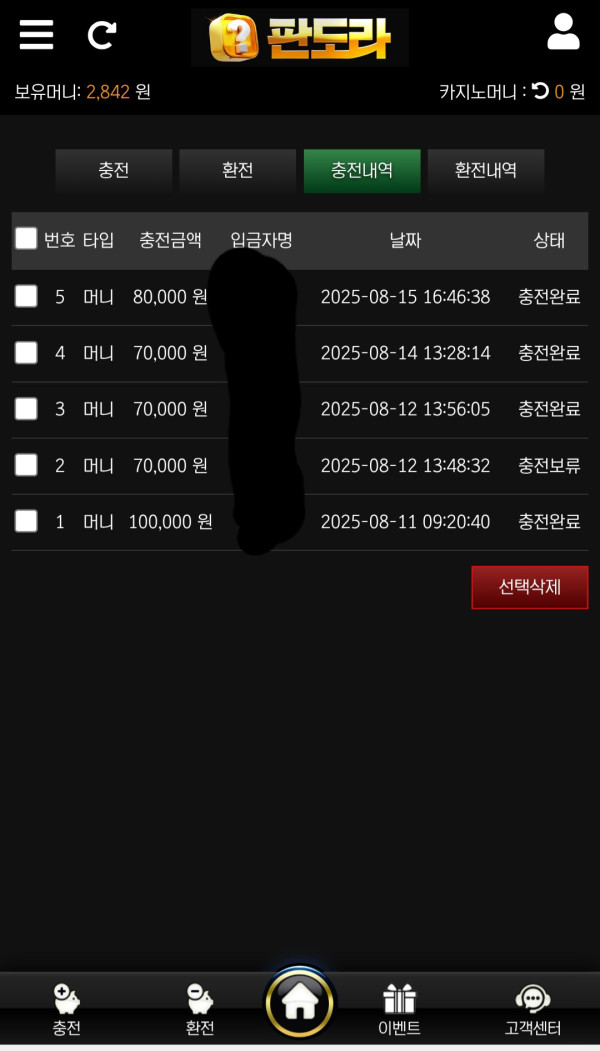Select the 충전내역 tab
Image resolution: width=600 pixels, height=1051 pixels.
[362, 171]
